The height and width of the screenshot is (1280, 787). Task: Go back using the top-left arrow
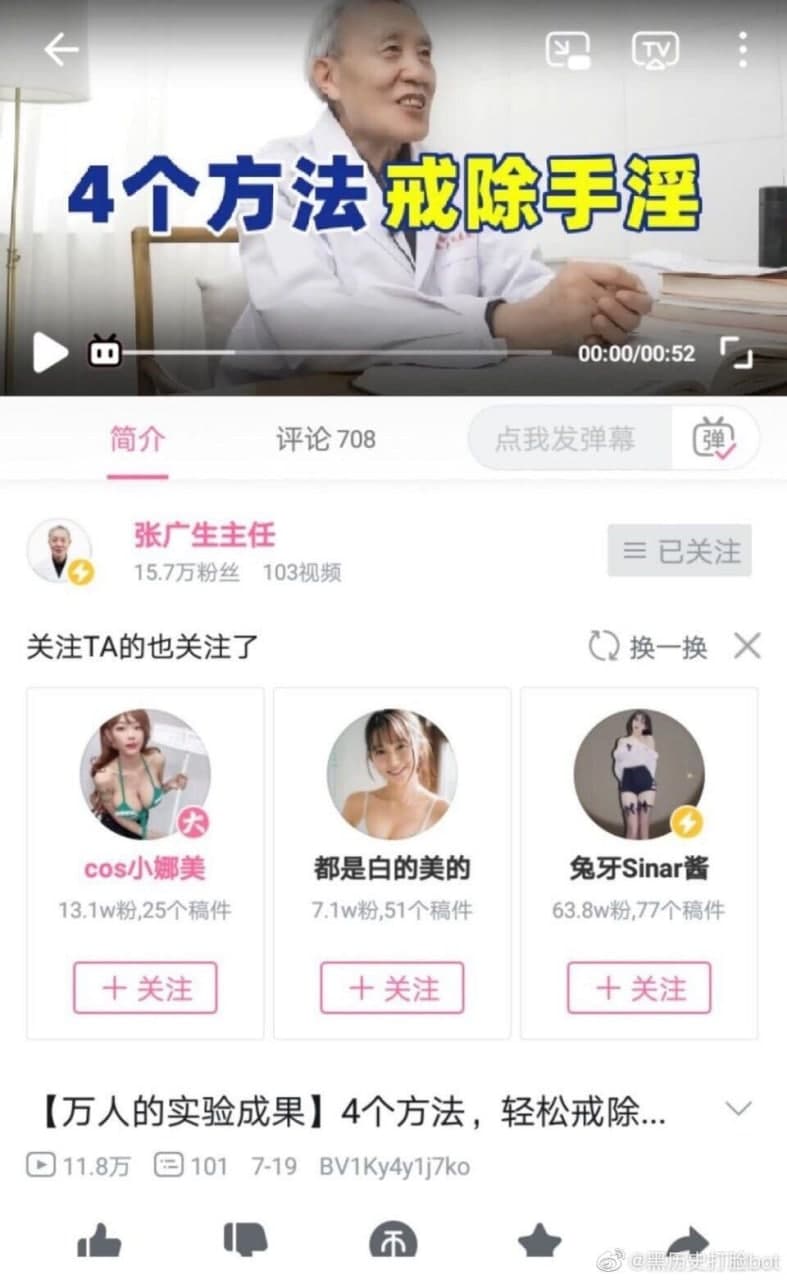coord(60,50)
